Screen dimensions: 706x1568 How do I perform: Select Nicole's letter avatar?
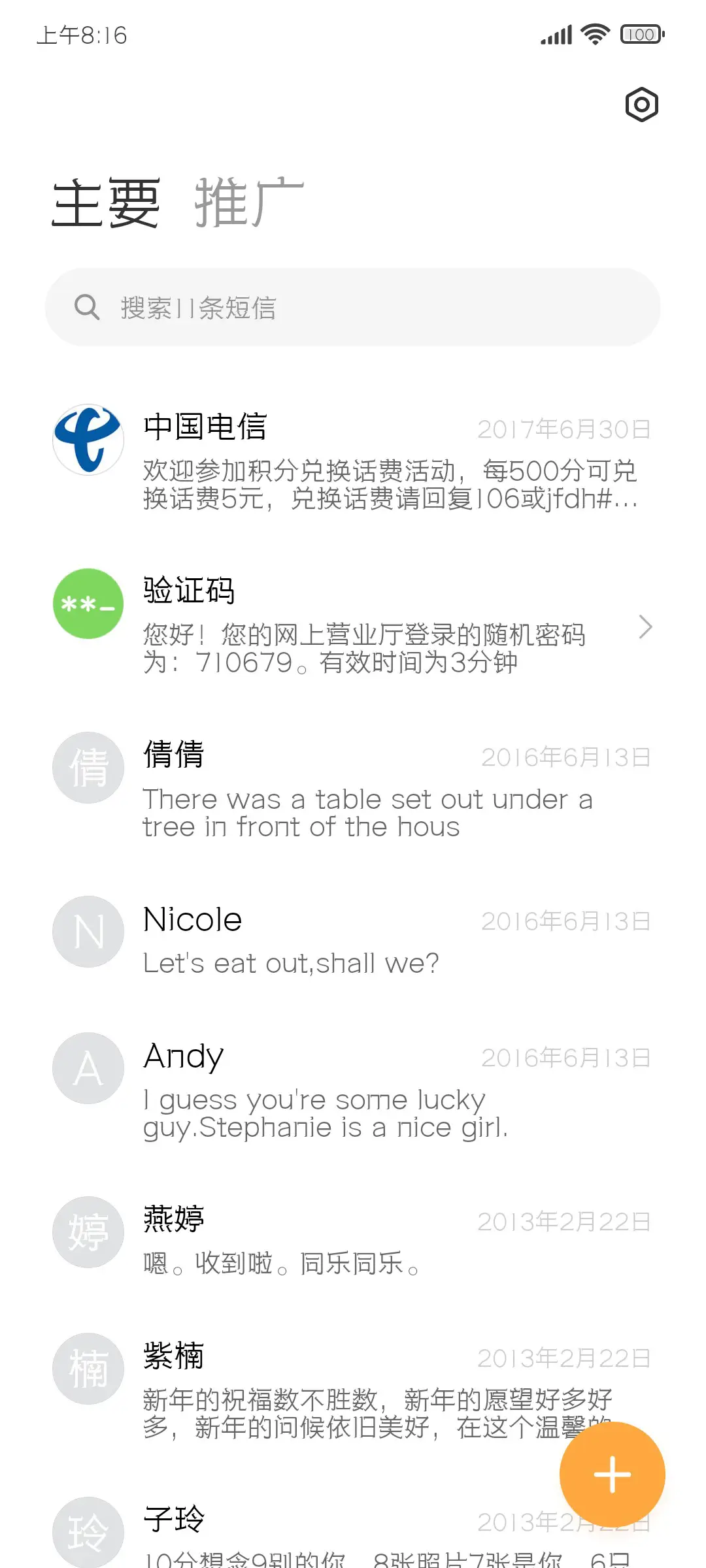click(x=88, y=932)
